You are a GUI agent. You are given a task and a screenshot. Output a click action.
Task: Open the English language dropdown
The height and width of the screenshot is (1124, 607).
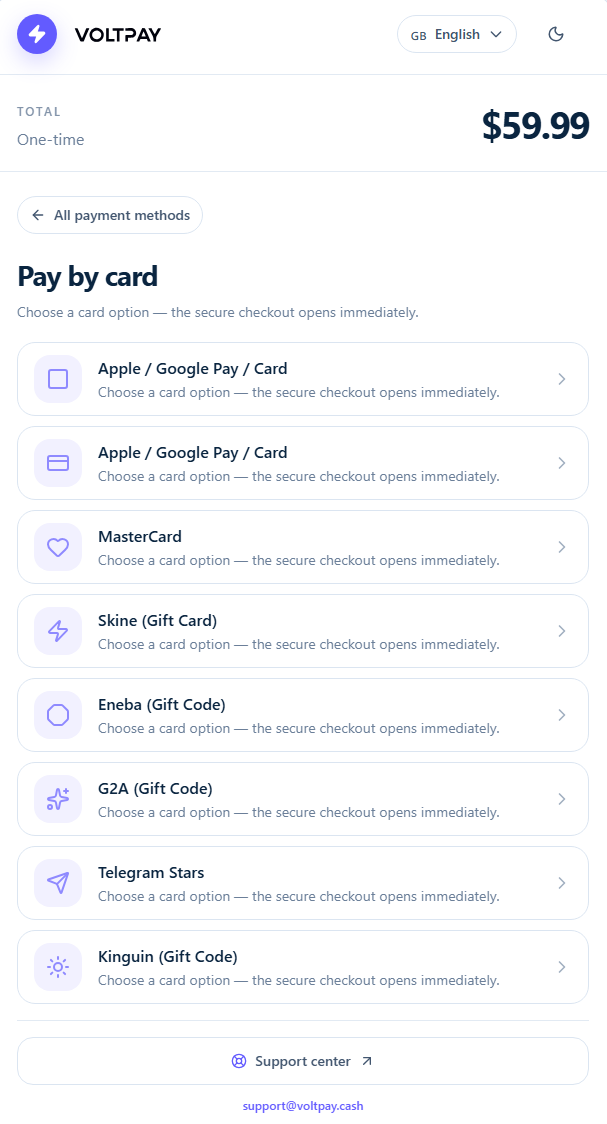point(457,34)
